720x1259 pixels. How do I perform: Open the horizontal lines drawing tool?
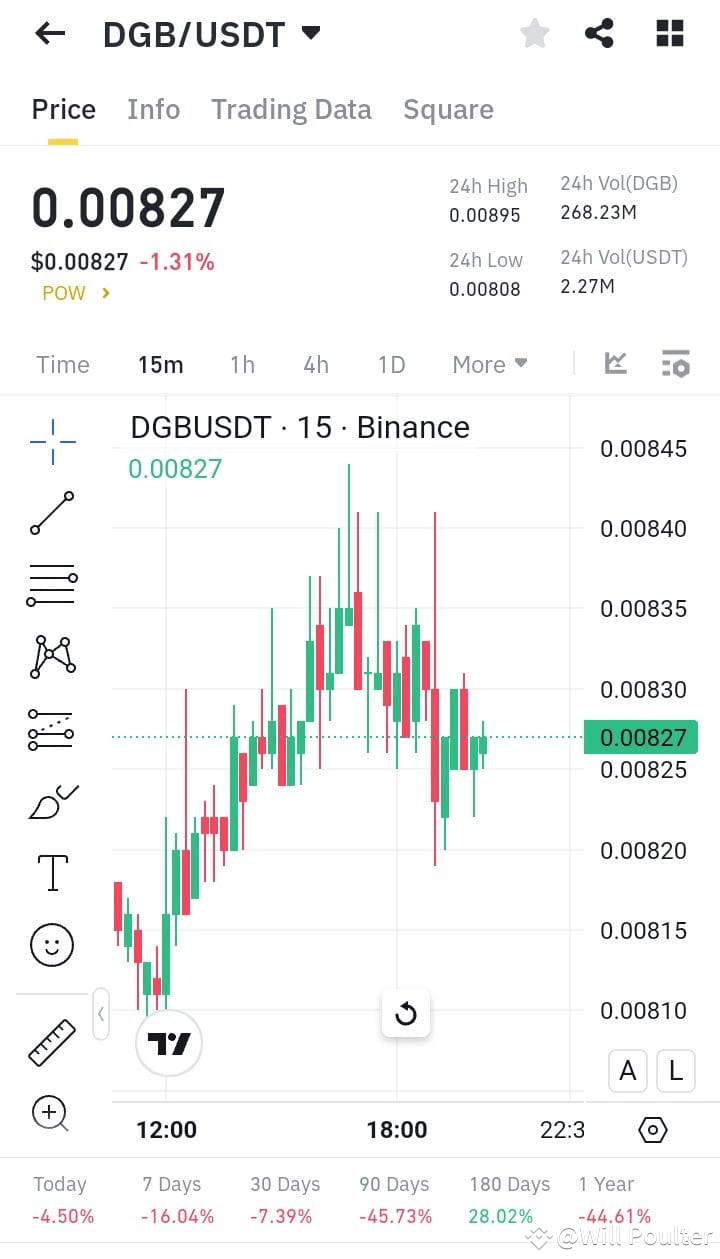coord(50,584)
